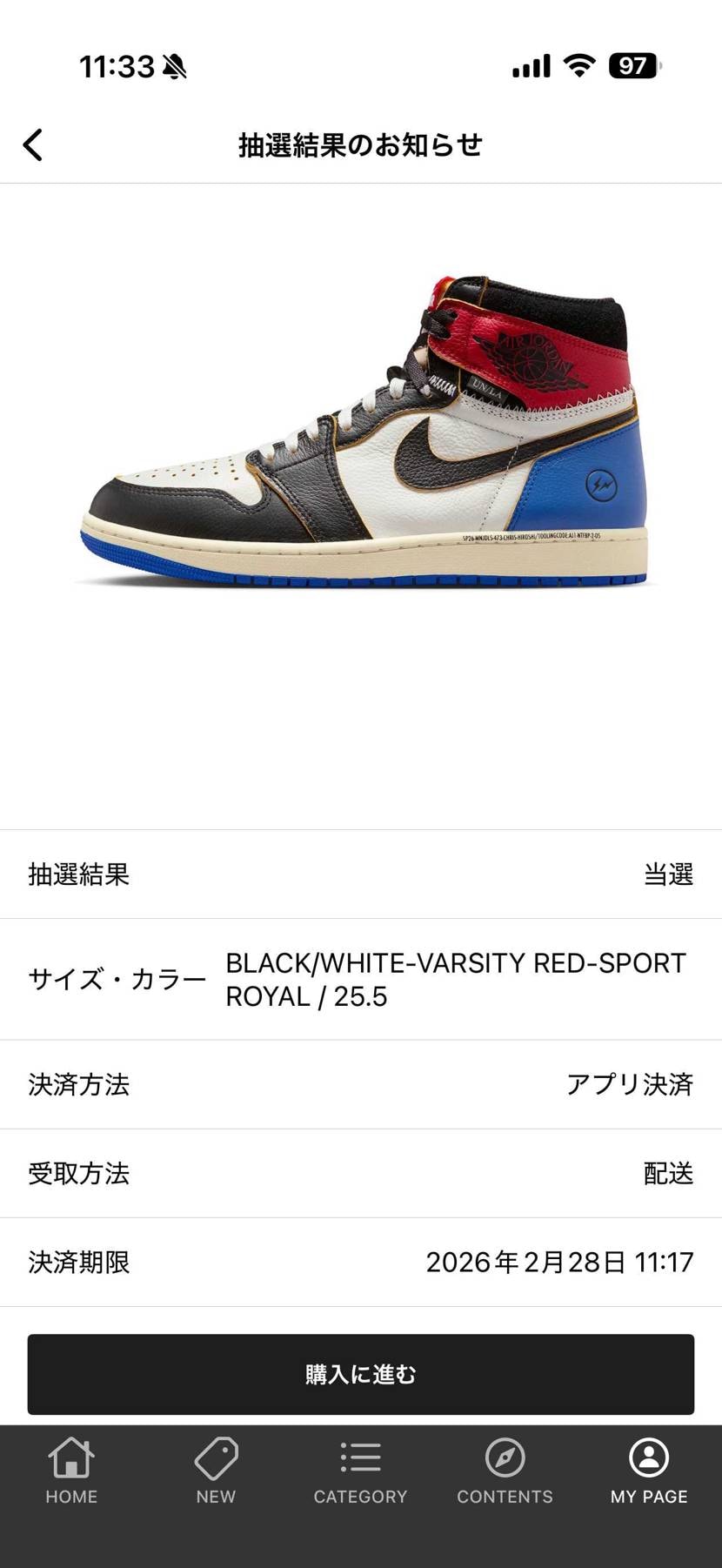
Task: Open the CATEGORY tab
Action: pos(360,1472)
